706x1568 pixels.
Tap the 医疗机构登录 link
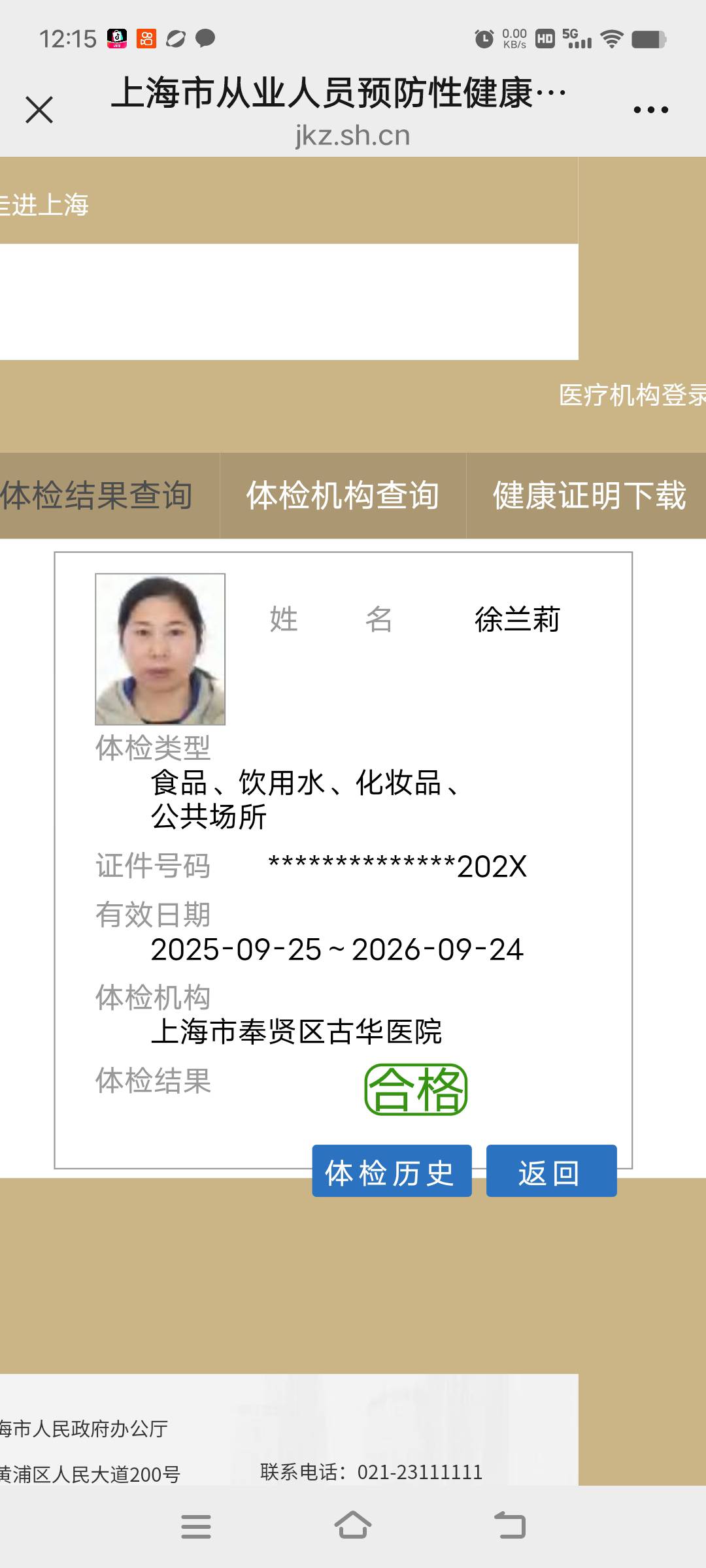point(631,395)
